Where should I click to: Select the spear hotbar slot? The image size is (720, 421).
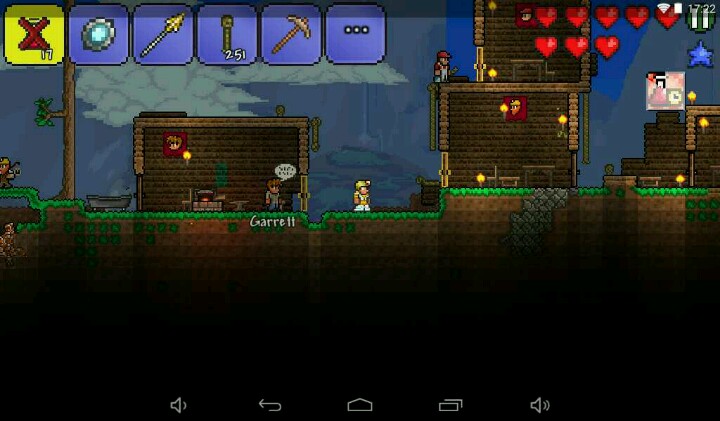point(163,34)
